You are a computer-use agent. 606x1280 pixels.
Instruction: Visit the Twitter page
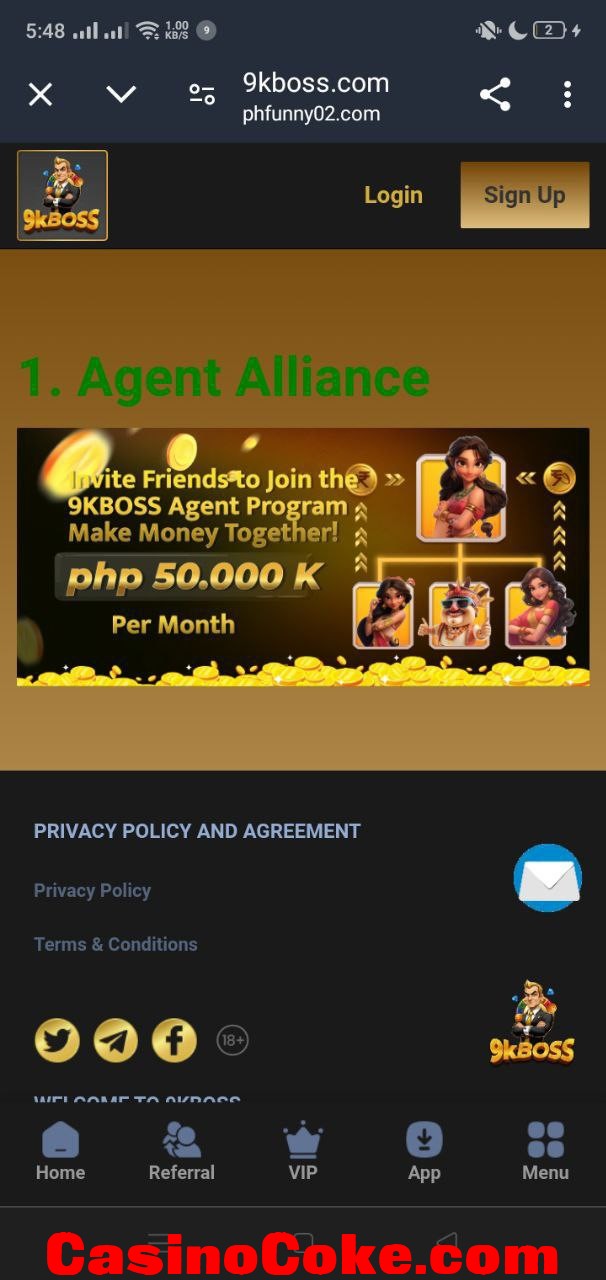[x=57, y=1041]
